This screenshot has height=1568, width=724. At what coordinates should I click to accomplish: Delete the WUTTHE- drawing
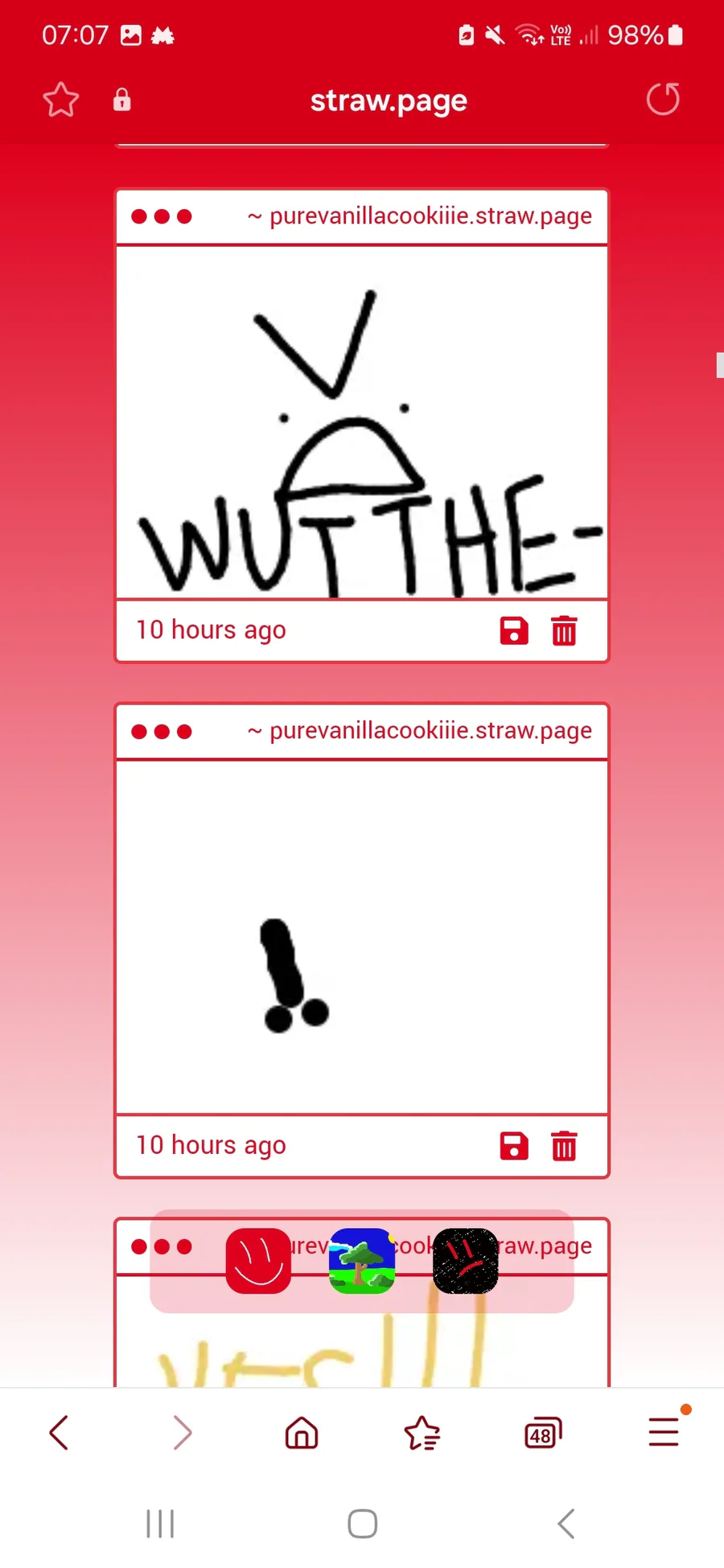point(564,631)
